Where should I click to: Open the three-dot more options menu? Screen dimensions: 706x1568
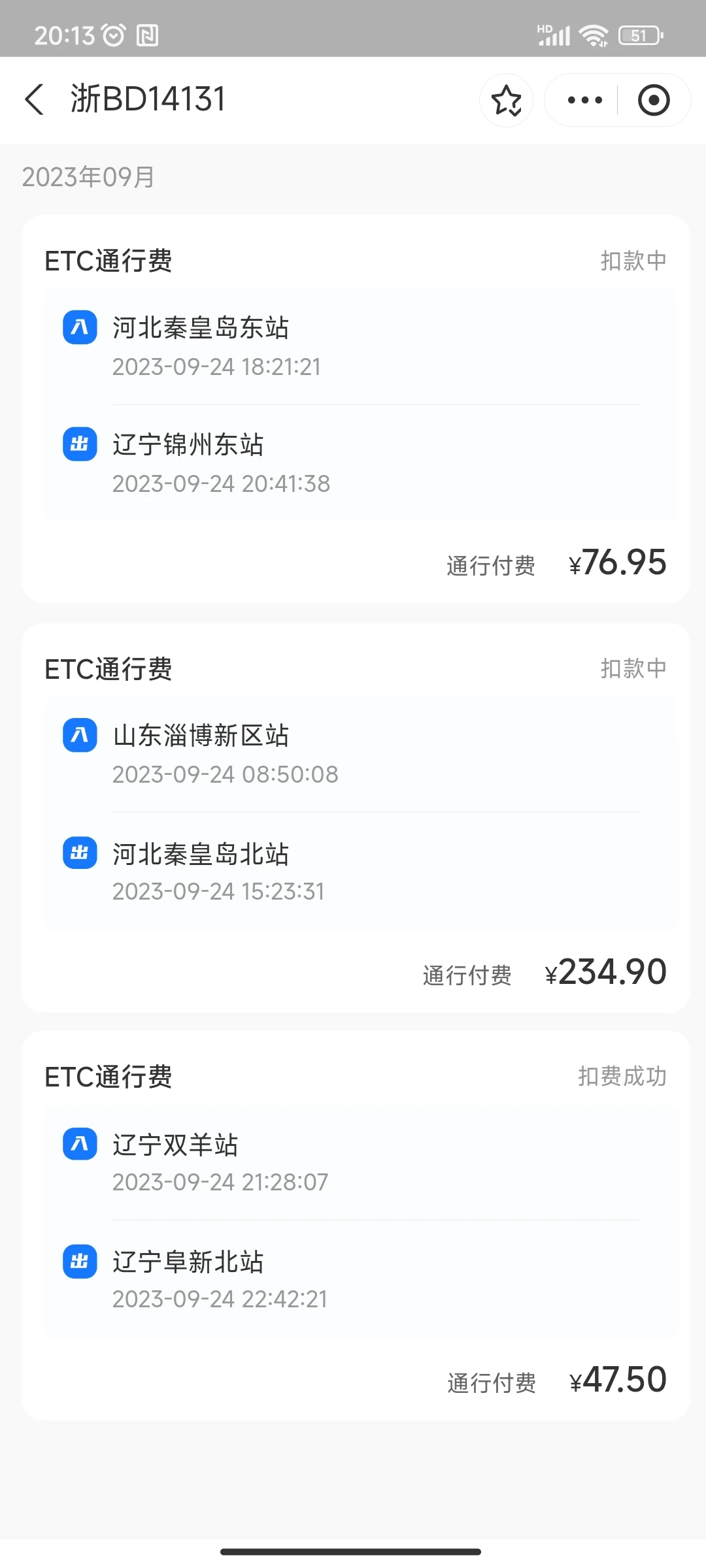coord(584,100)
